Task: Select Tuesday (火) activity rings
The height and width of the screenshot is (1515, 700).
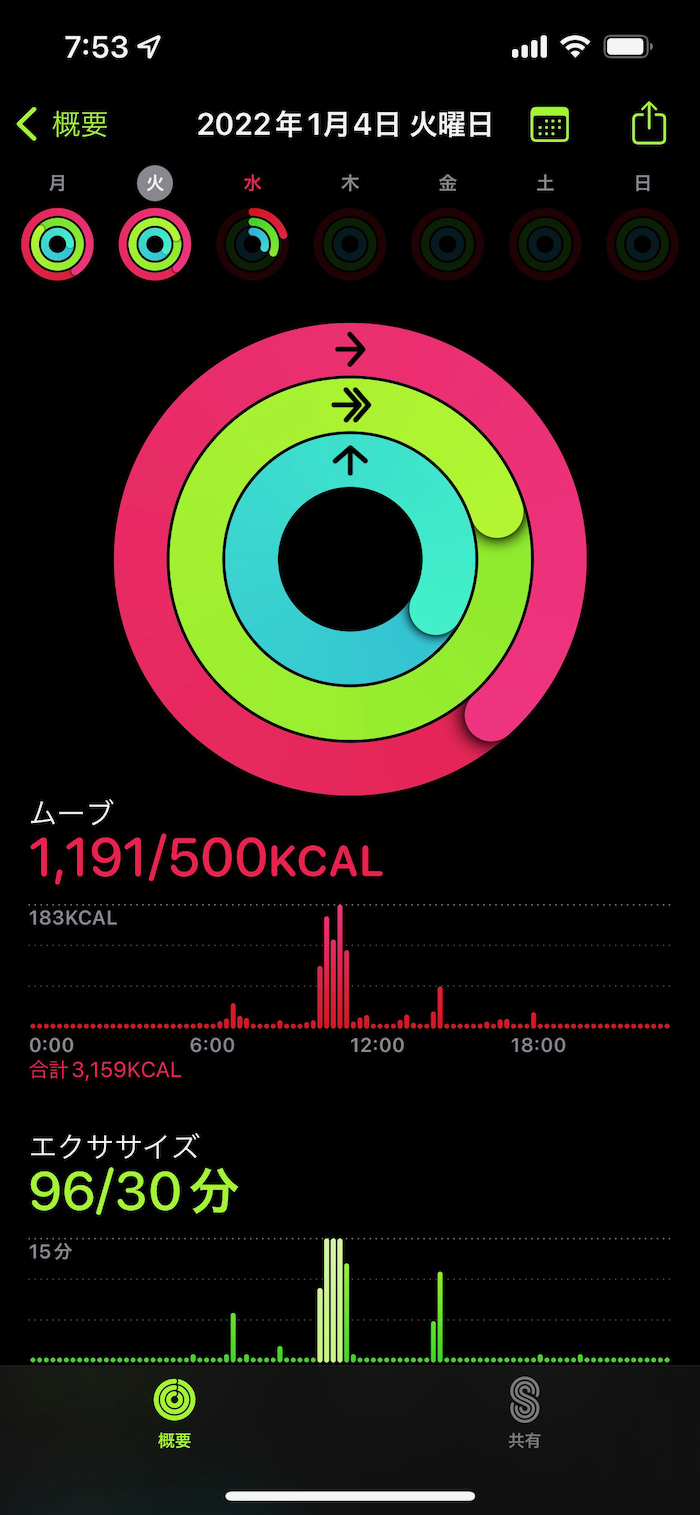Action: click(x=155, y=243)
